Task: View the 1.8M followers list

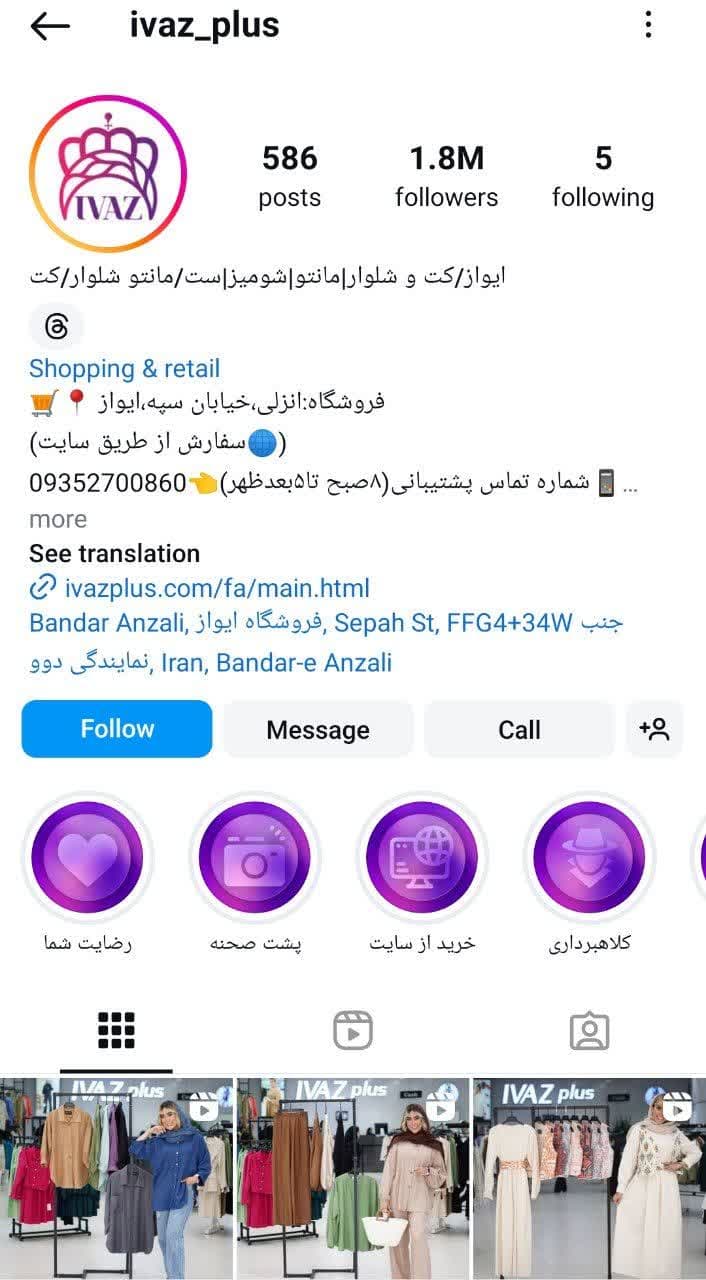Action: coord(446,176)
